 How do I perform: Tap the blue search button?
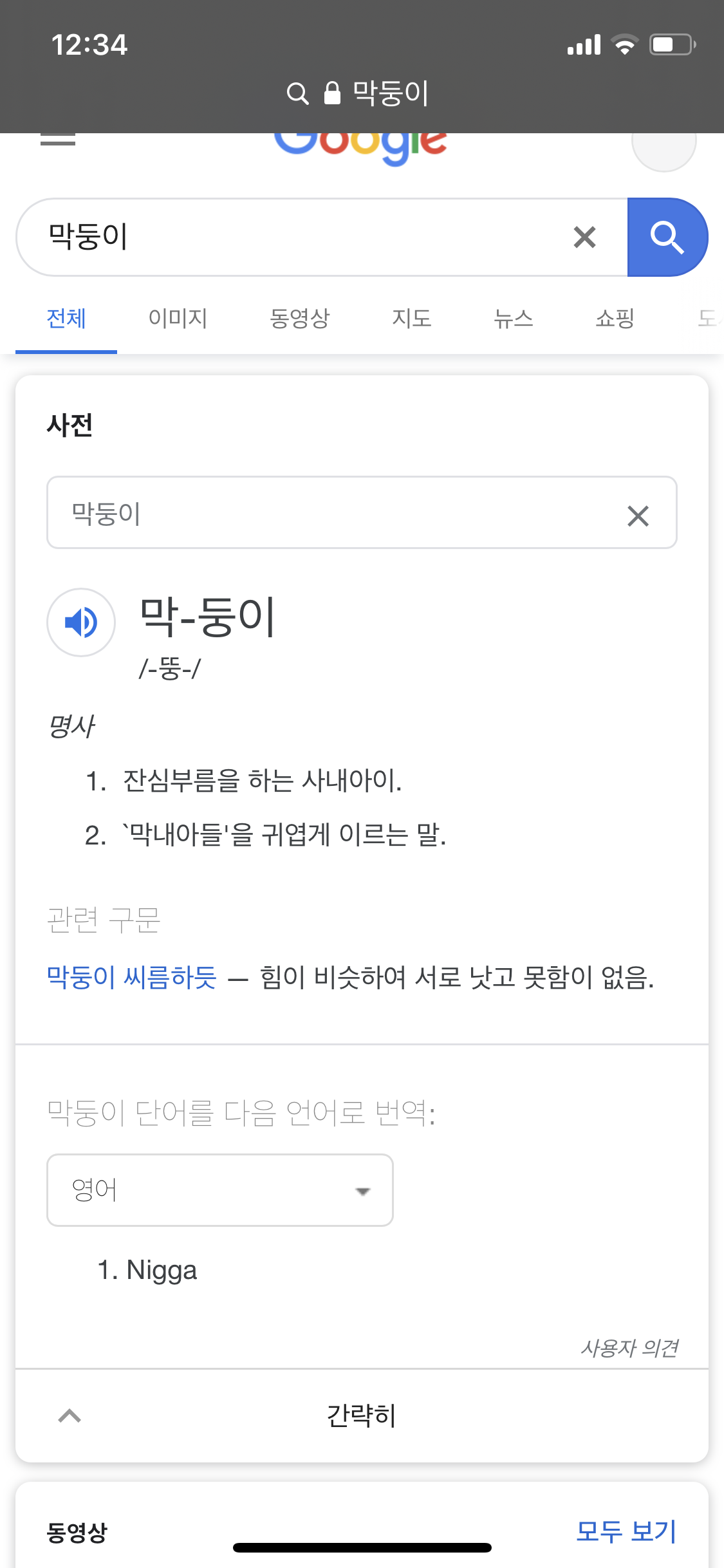coord(667,237)
